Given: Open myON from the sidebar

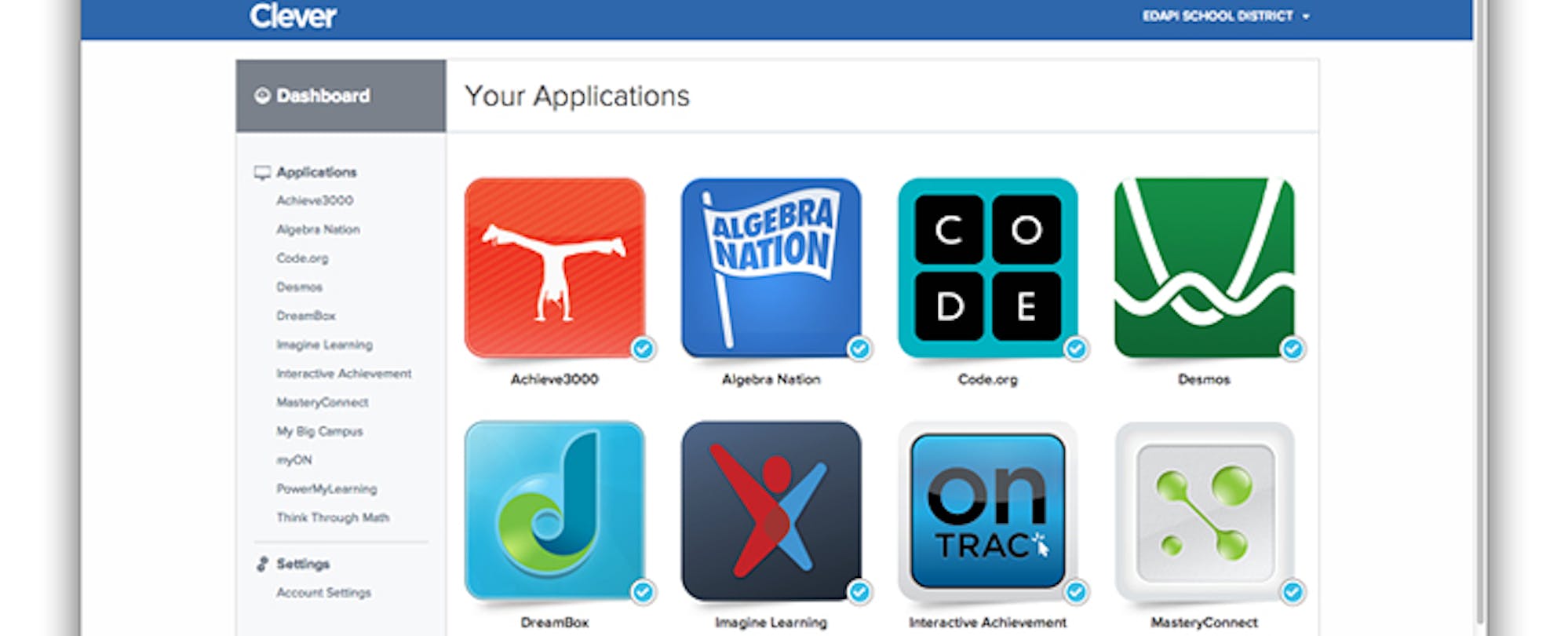Looking at the screenshot, I should click(294, 460).
